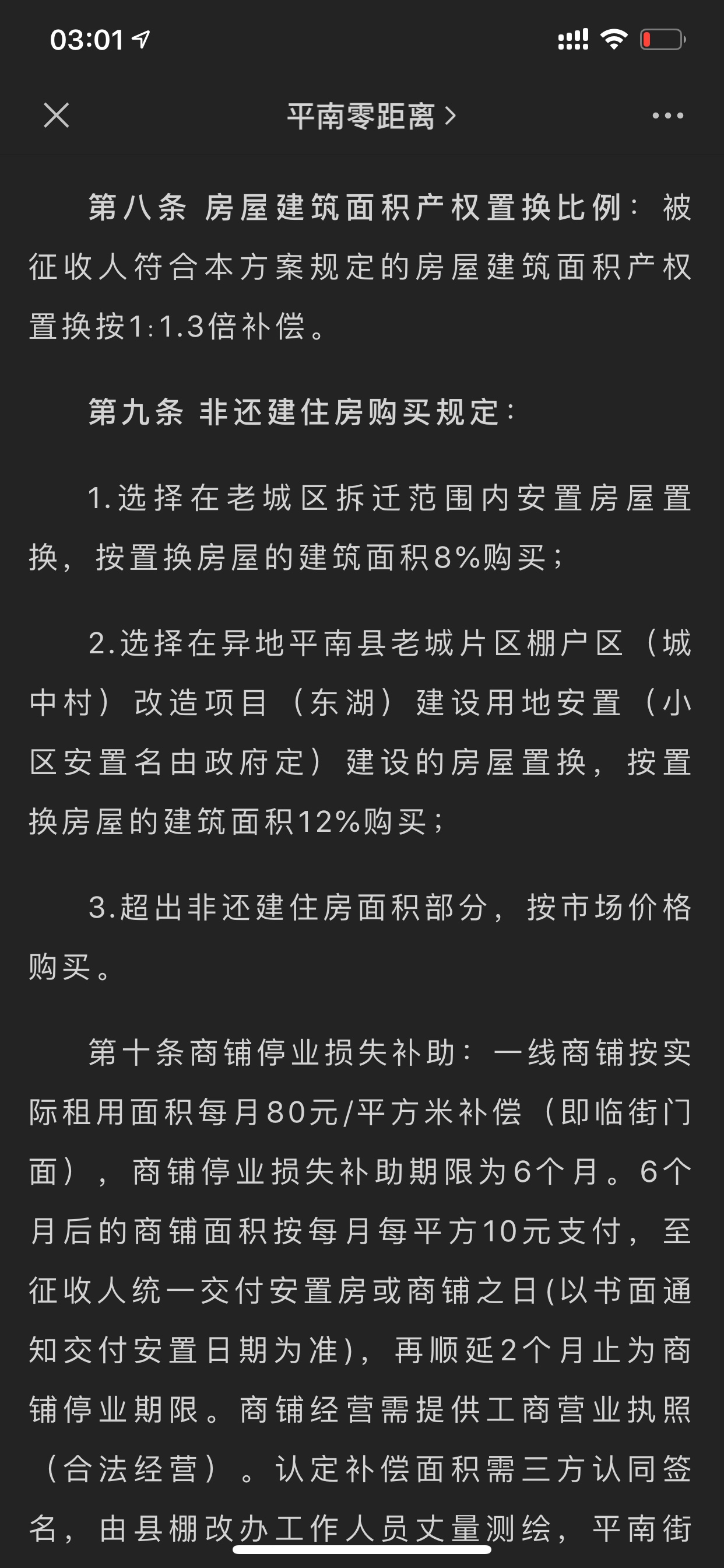
Task: Open the 平南零距离 account page
Action: 370,116
